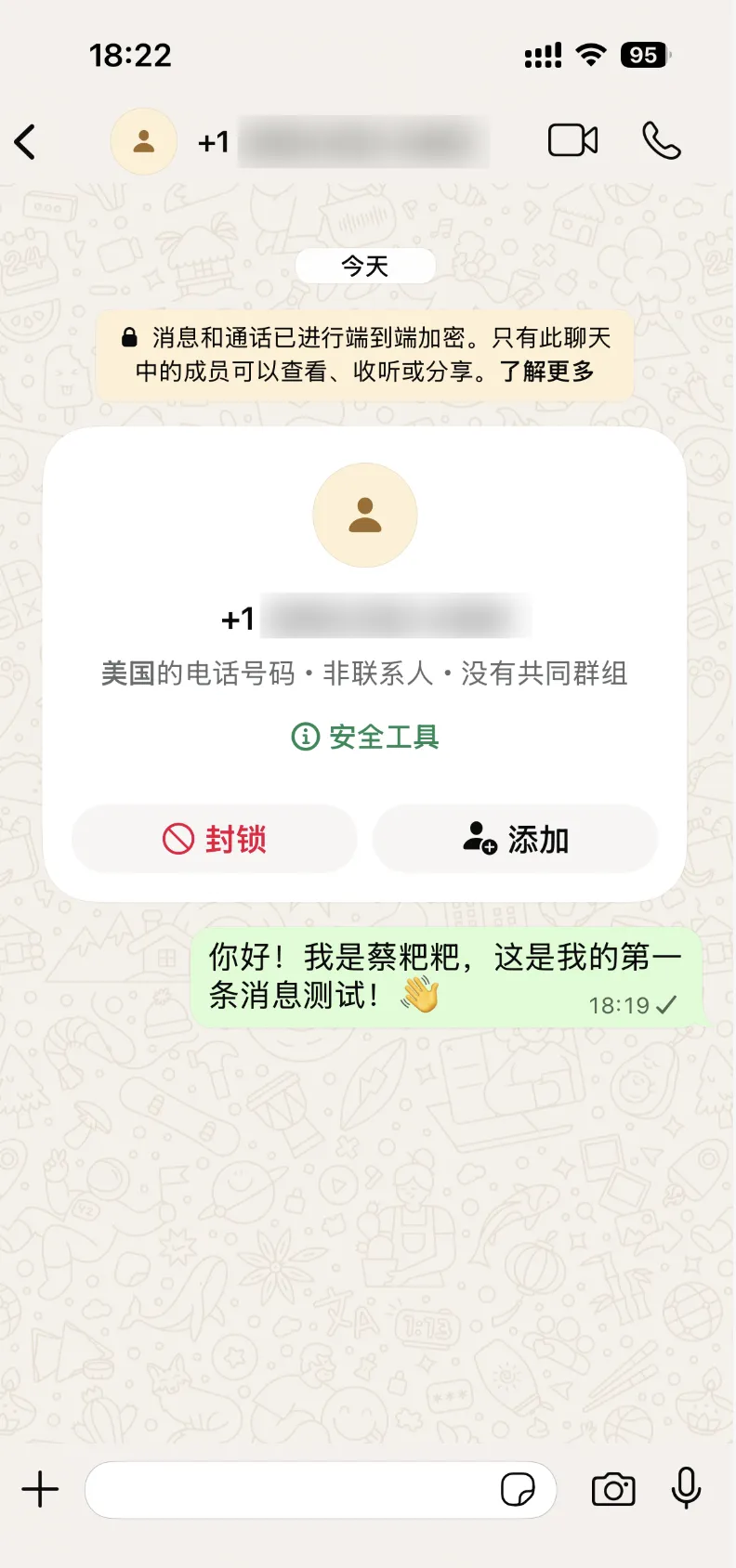This screenshot has height=1568, width=736.
Task: Tap the 封锁 (Block) button
Action: [x=214, y=839]
